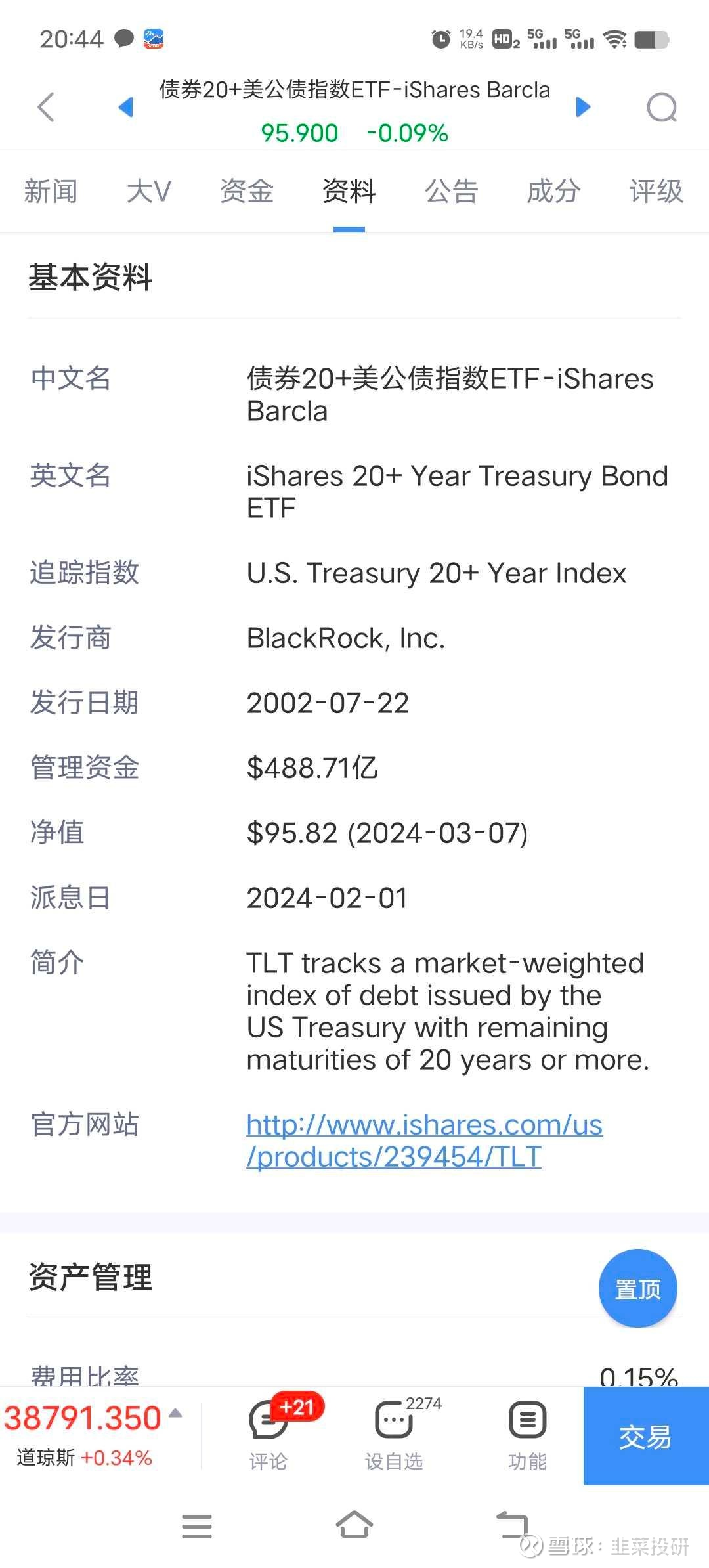
Task: Go to previous stock via left blue arrow
Action: coord(126,107)
